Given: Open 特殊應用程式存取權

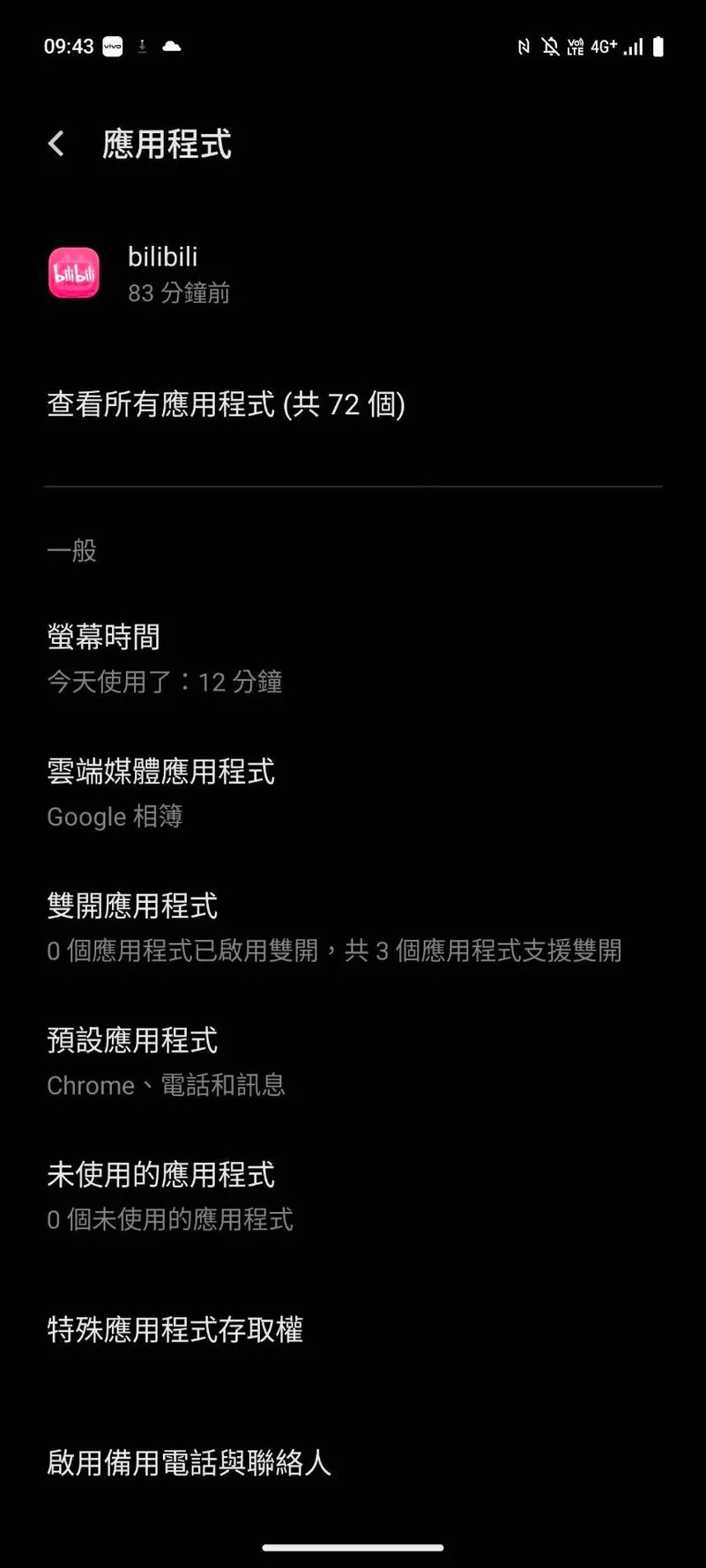Looking at the screenshot, I should (x=175, y=1329).
